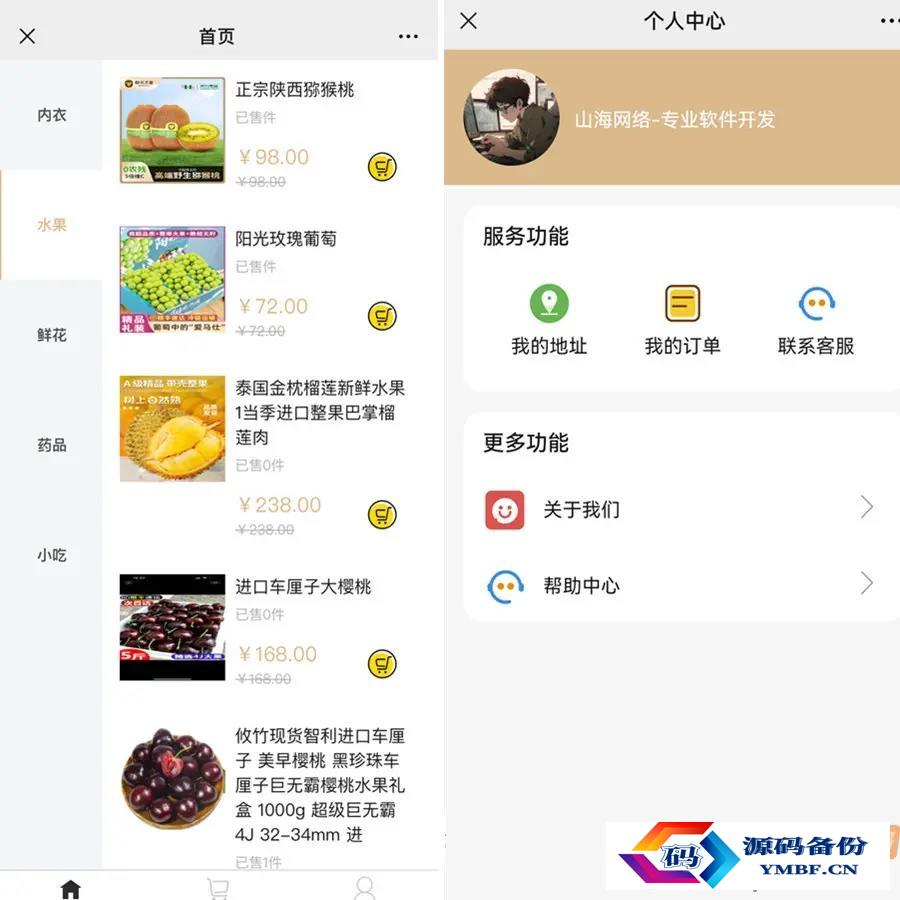Open the overflow menu on 首页
Screen dimensions: 900x900
[408, 36]
